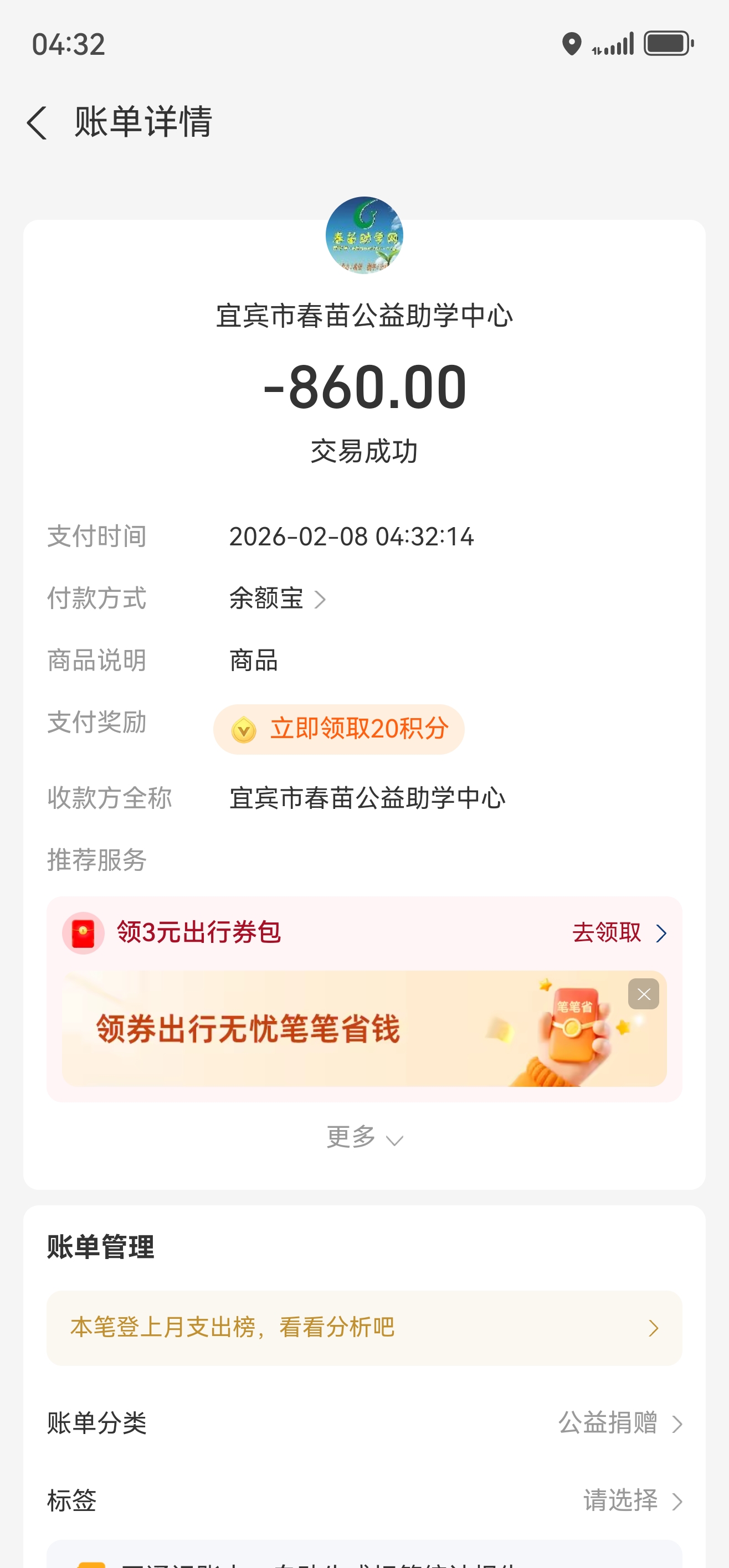
Task: Change 账单分类 from 公益捐赠
Action: tap(618, 1423)
